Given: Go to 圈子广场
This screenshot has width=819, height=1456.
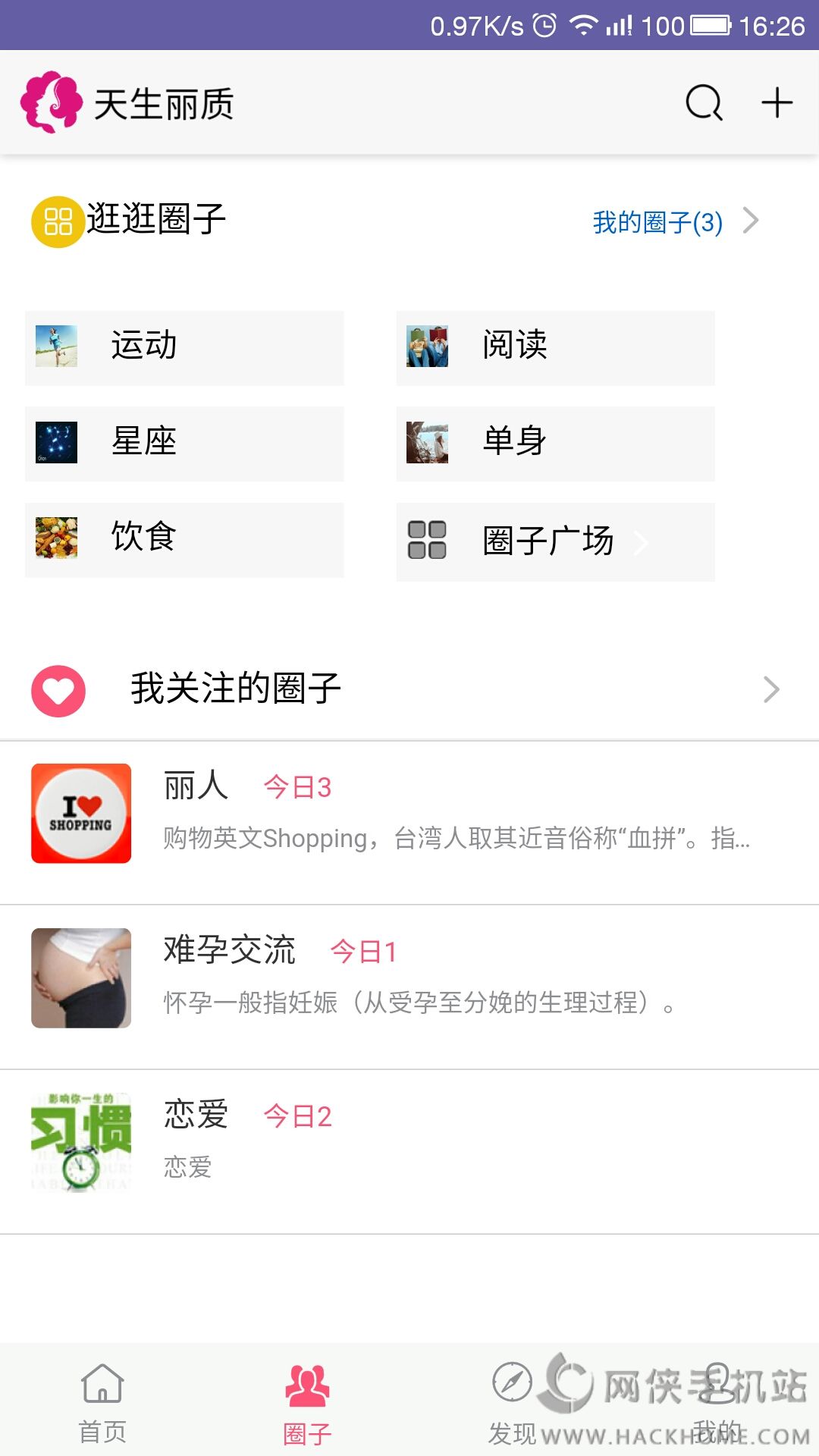Looking at the screenshot, I should (555, 541).
